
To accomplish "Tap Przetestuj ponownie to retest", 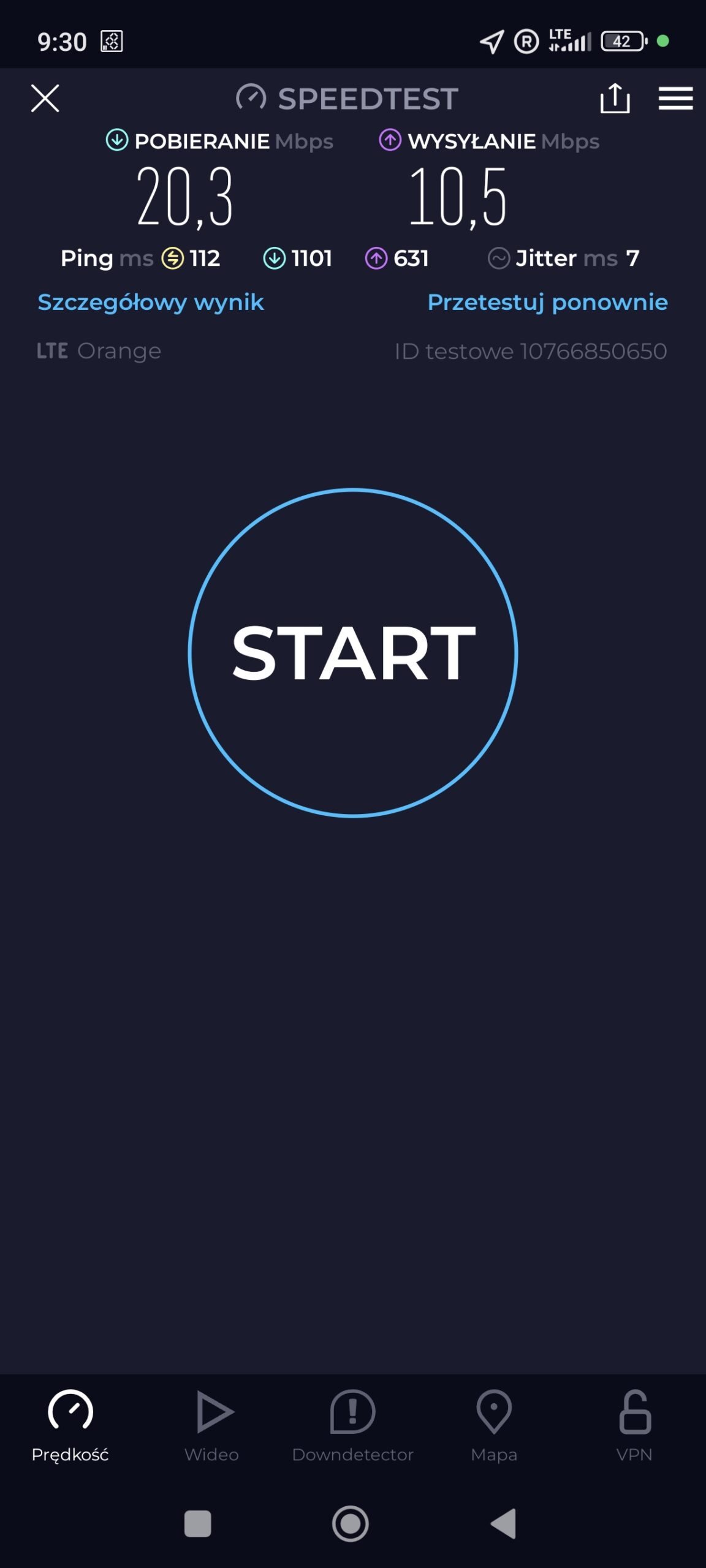I will coord(547,302).
